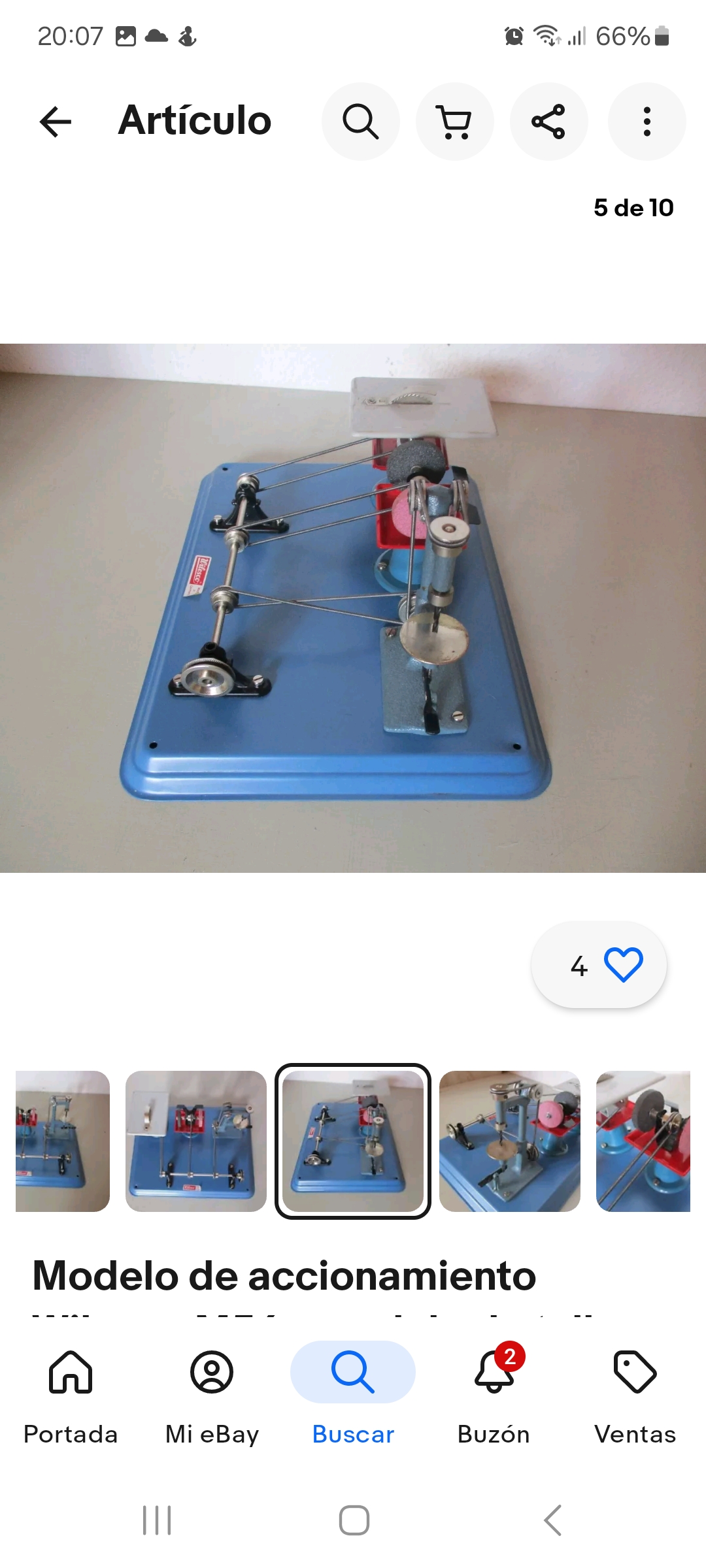This screenshot has height=1568, width=706.
Task: Open search from the app bar
Action: [360, 122]
